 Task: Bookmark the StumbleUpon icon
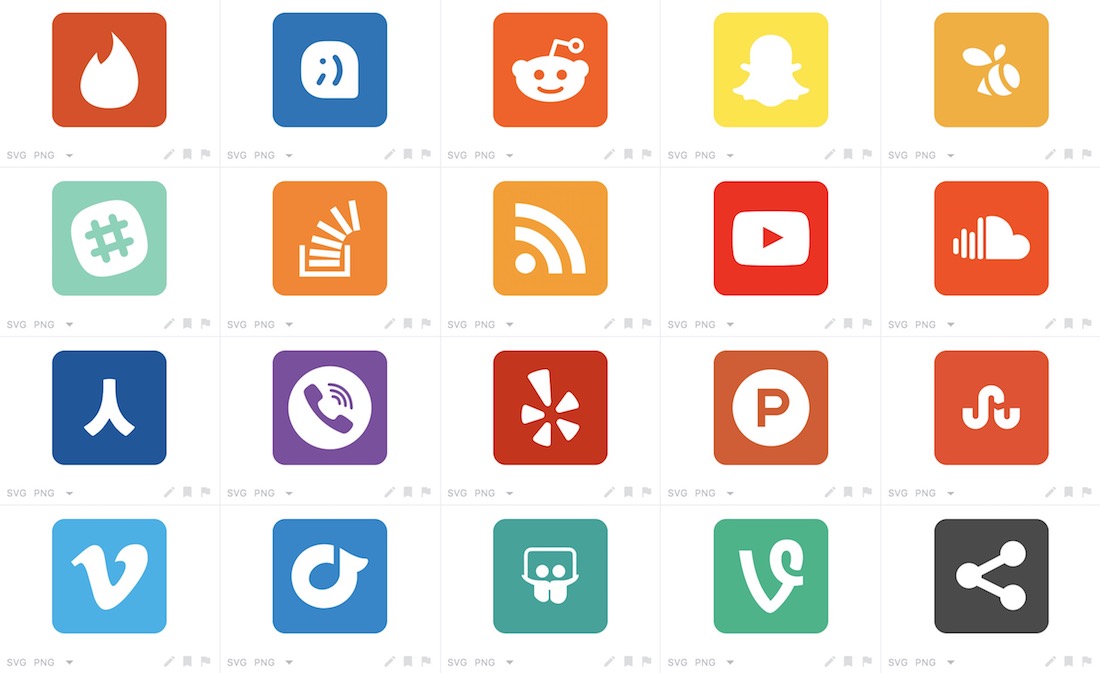(1068, 493)
